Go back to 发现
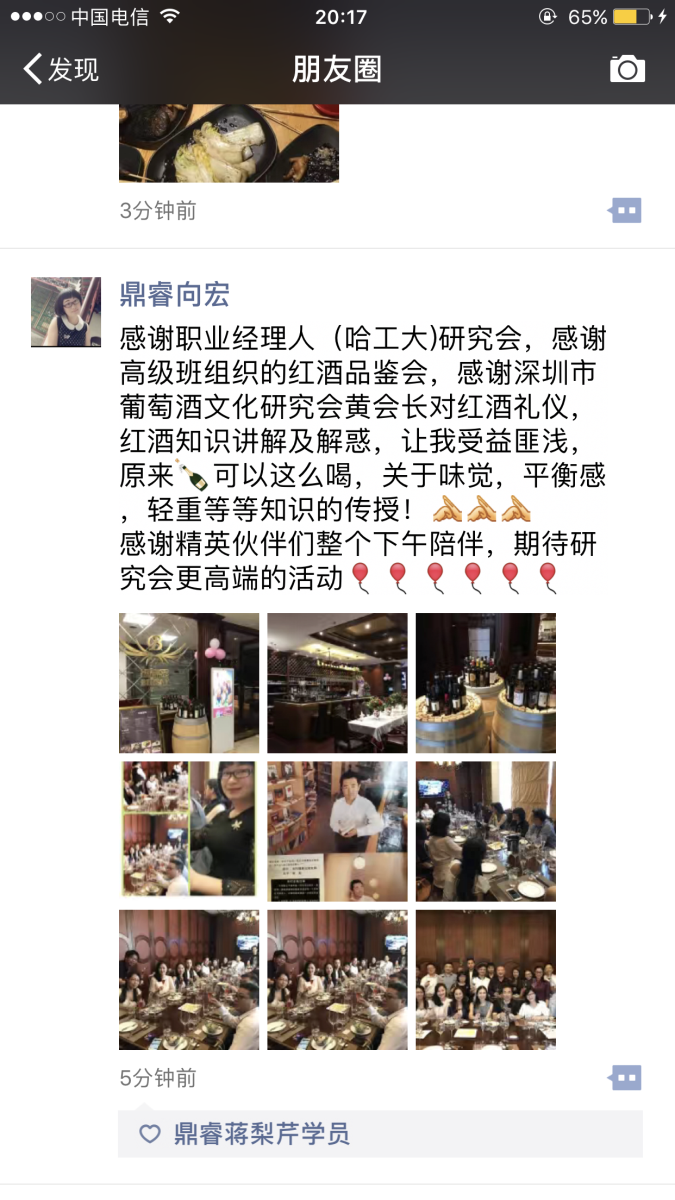The width and height of the screenshot is (675, 1200). [x=60, y=69]
